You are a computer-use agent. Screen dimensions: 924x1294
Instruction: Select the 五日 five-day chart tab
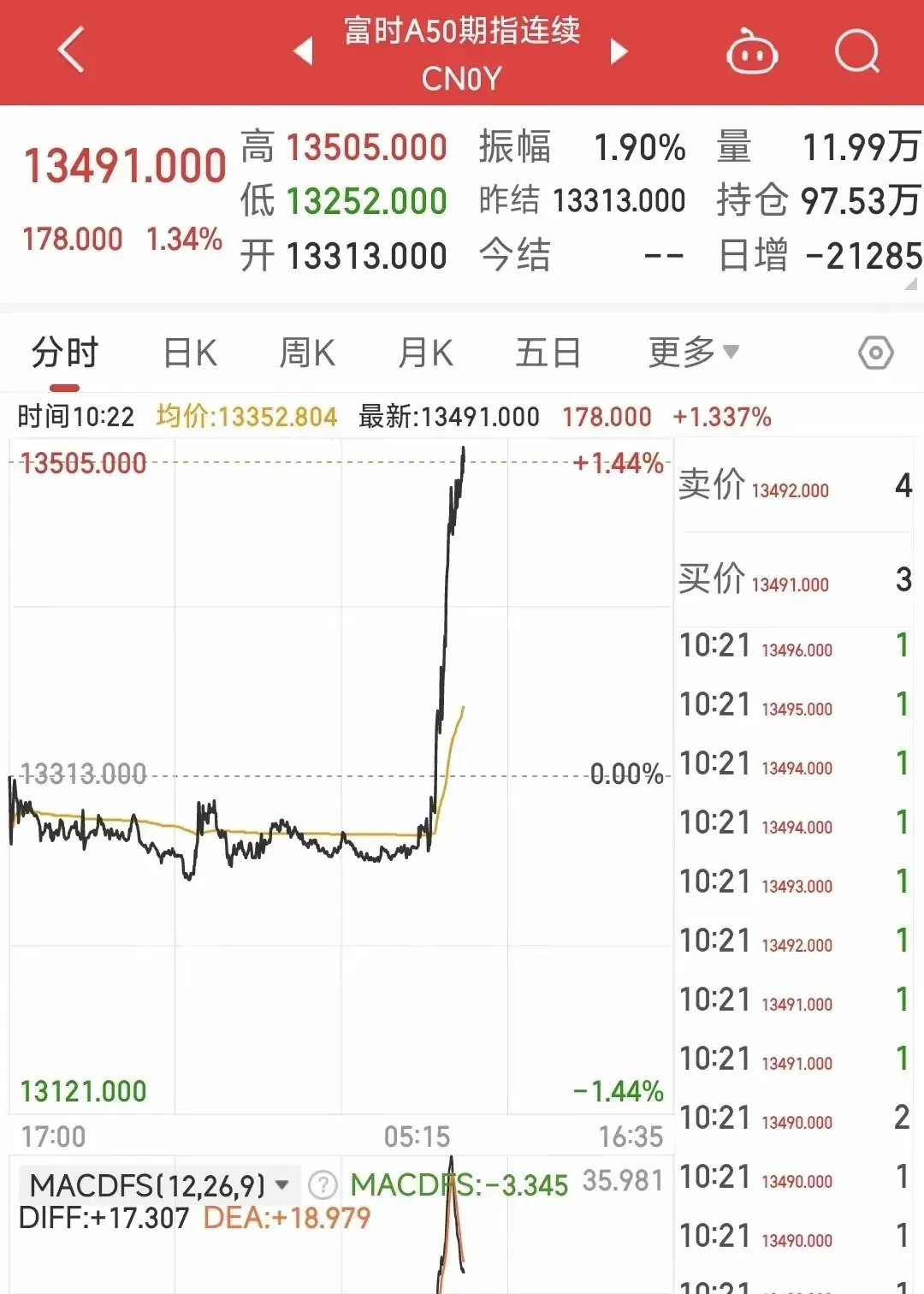[548, 352]
